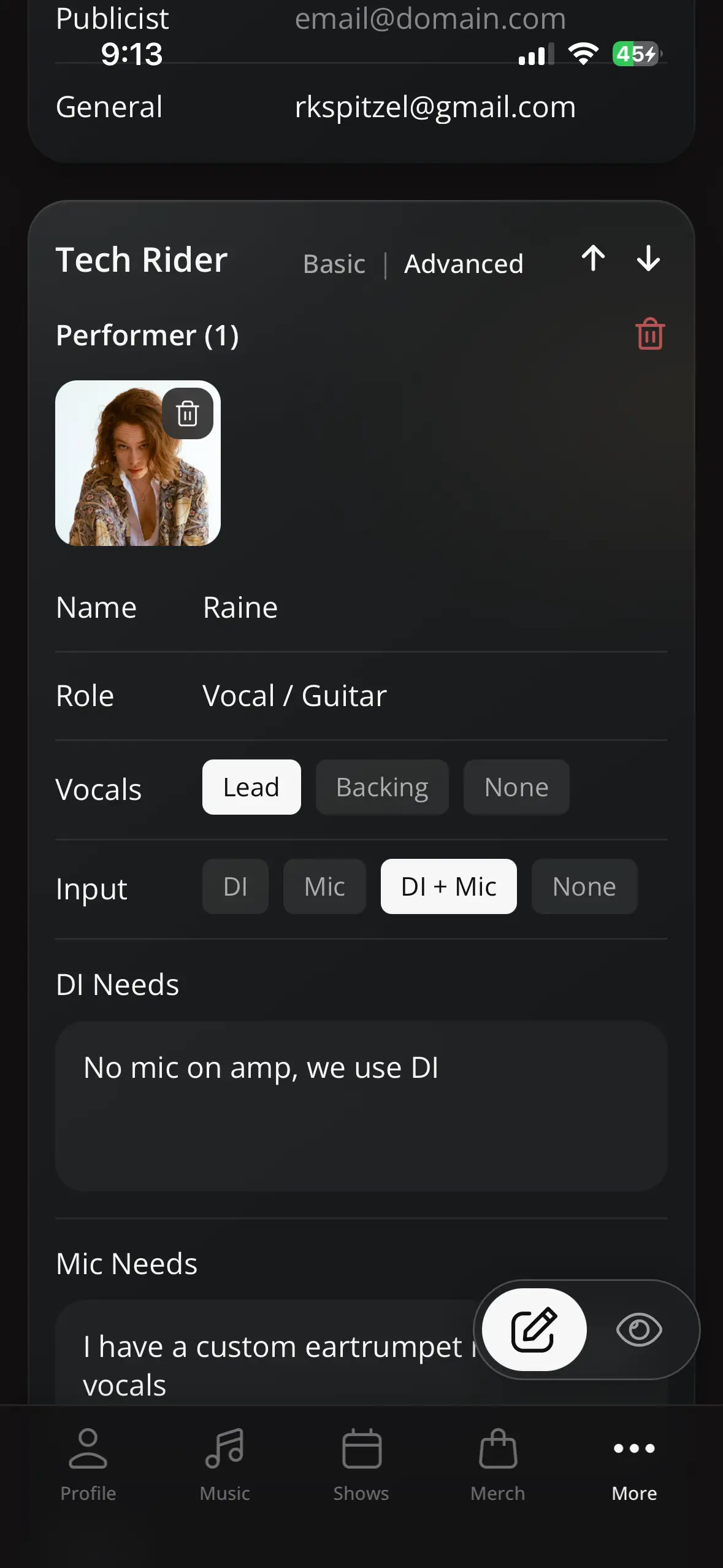
Task: Delete Performer (1) with red trash icon
Action: click(x=650, y=334)
